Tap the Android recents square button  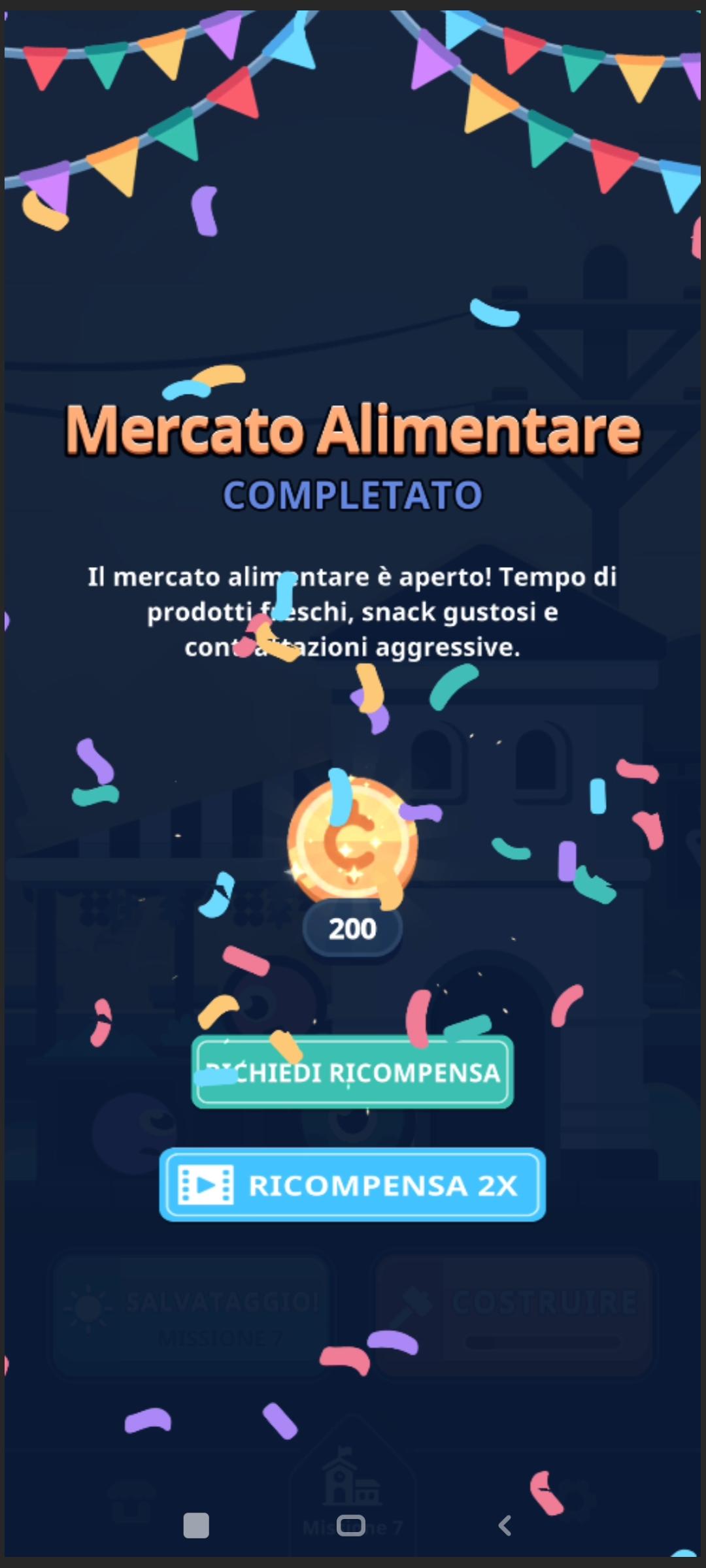[196, 1526]
